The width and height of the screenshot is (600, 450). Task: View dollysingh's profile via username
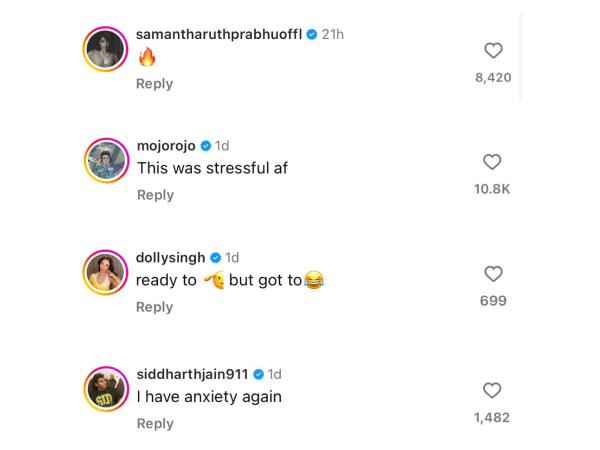170,257
